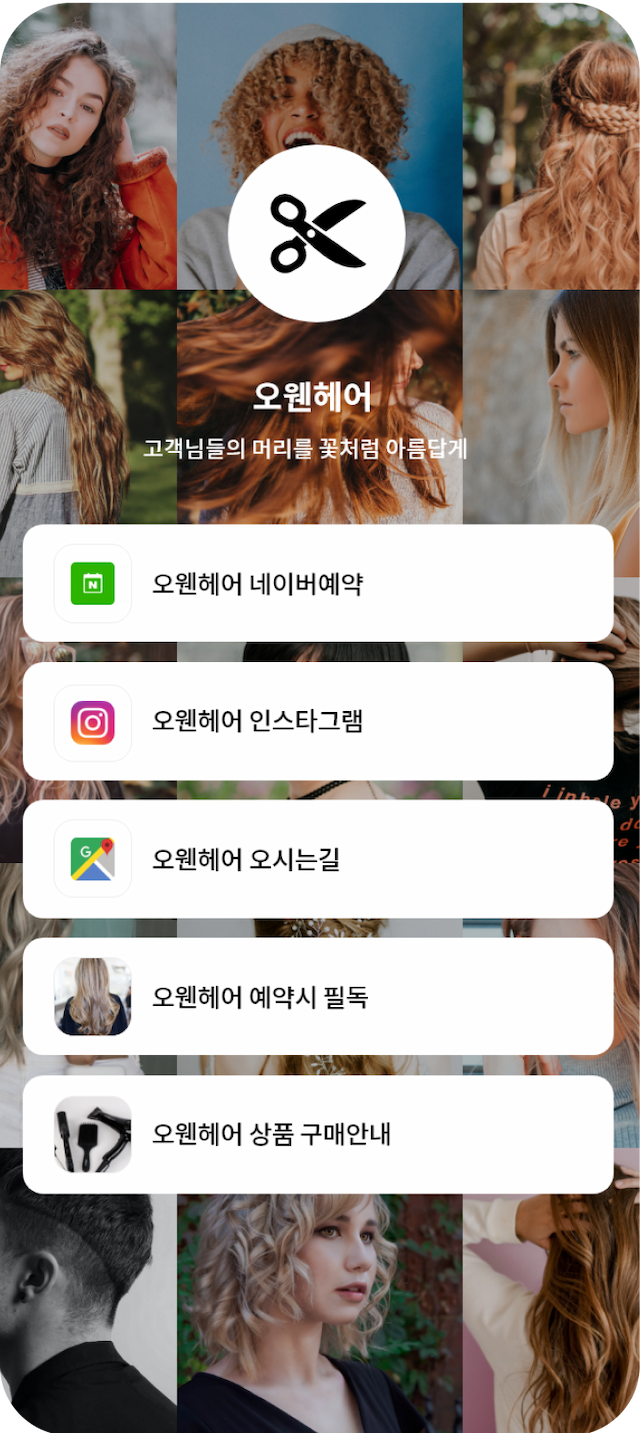Tap the 오웬헤어 상품 구매안내 link
Screen dimensions: 640x1433
[318, 1134]
